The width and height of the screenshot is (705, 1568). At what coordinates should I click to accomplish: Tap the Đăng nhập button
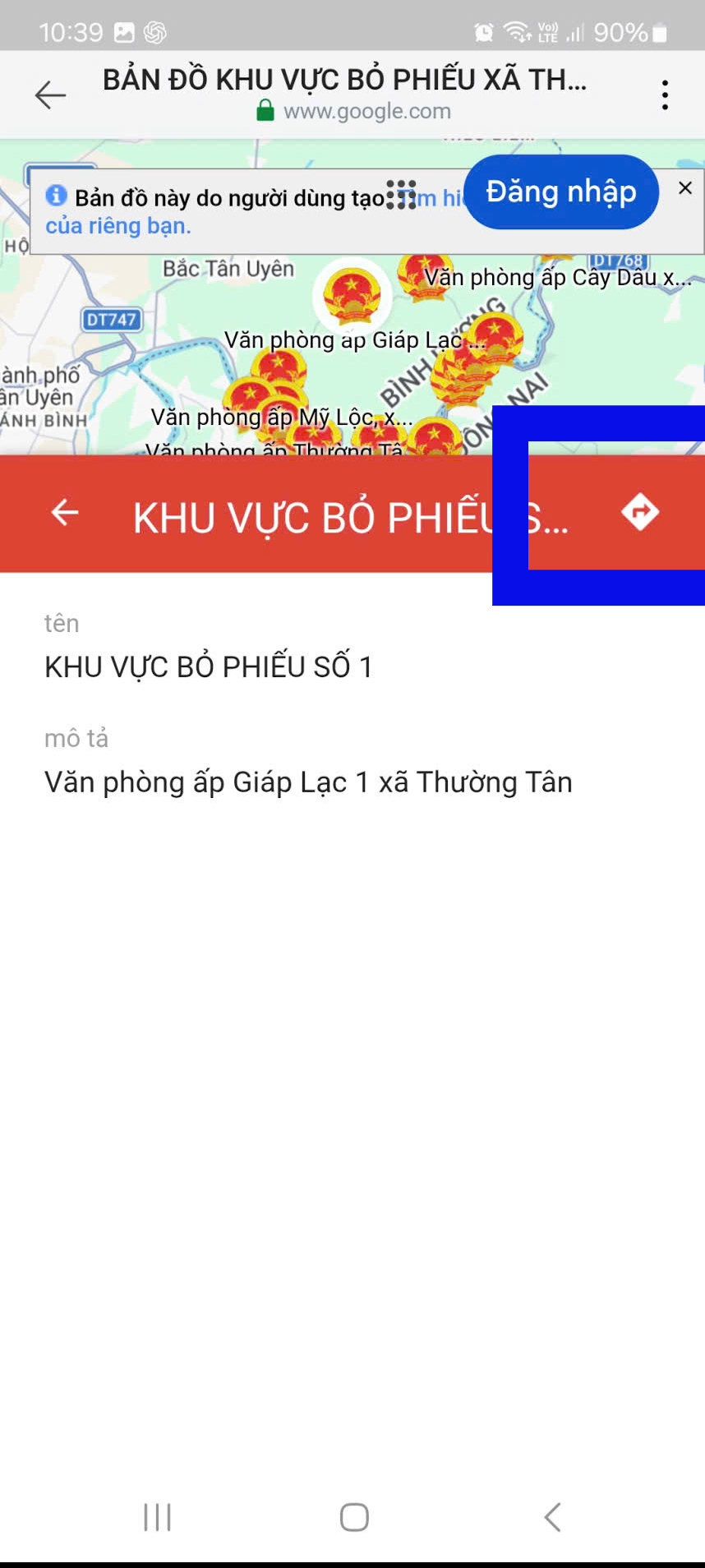click(561, 192)
